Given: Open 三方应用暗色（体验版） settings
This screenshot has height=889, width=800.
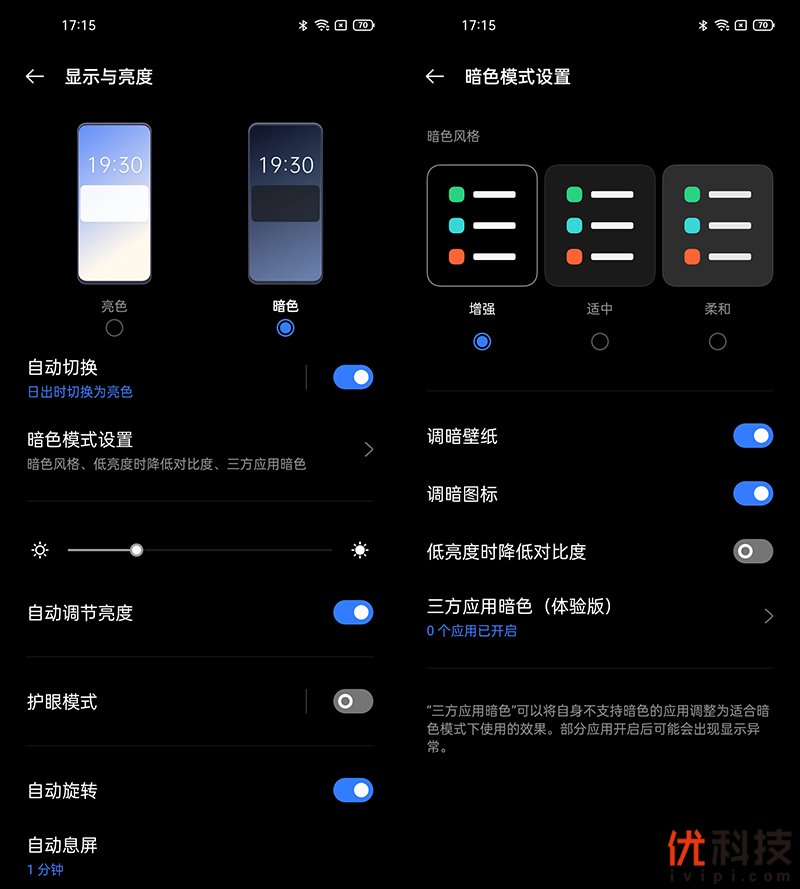Looking at the screenshot, I should (600, 616).
